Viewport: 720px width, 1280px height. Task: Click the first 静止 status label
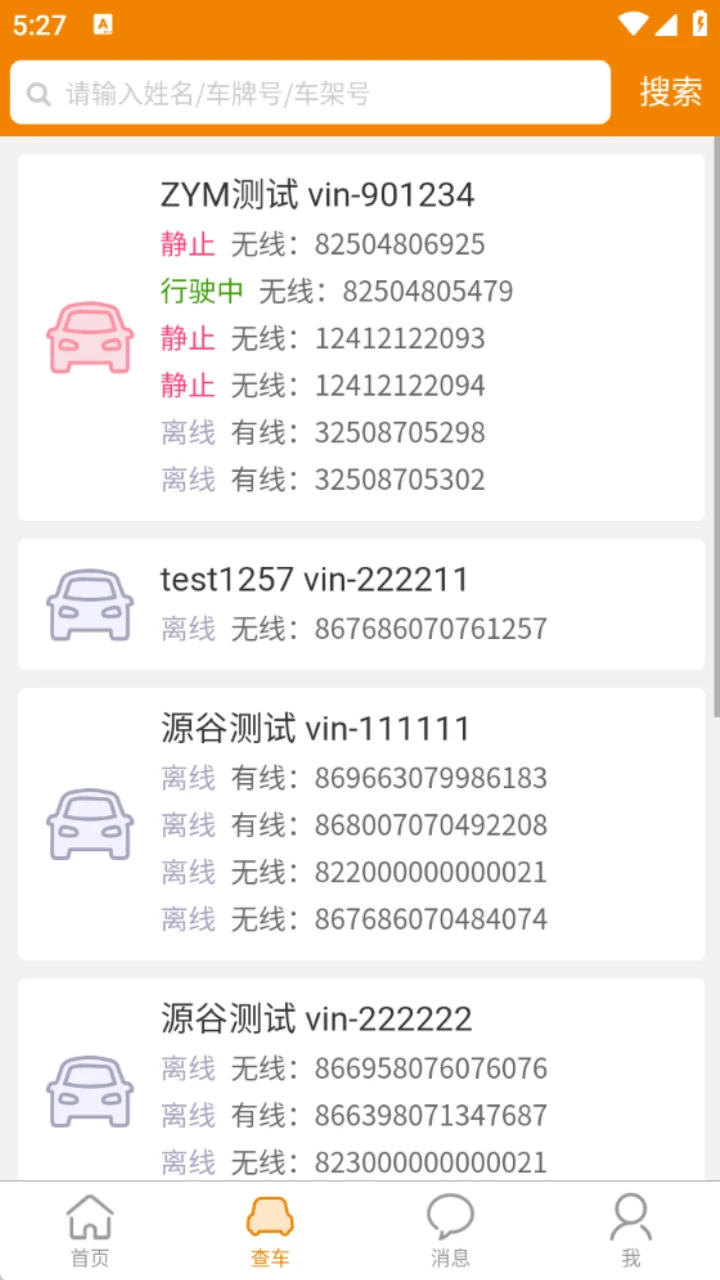click(x=187, y=244)
